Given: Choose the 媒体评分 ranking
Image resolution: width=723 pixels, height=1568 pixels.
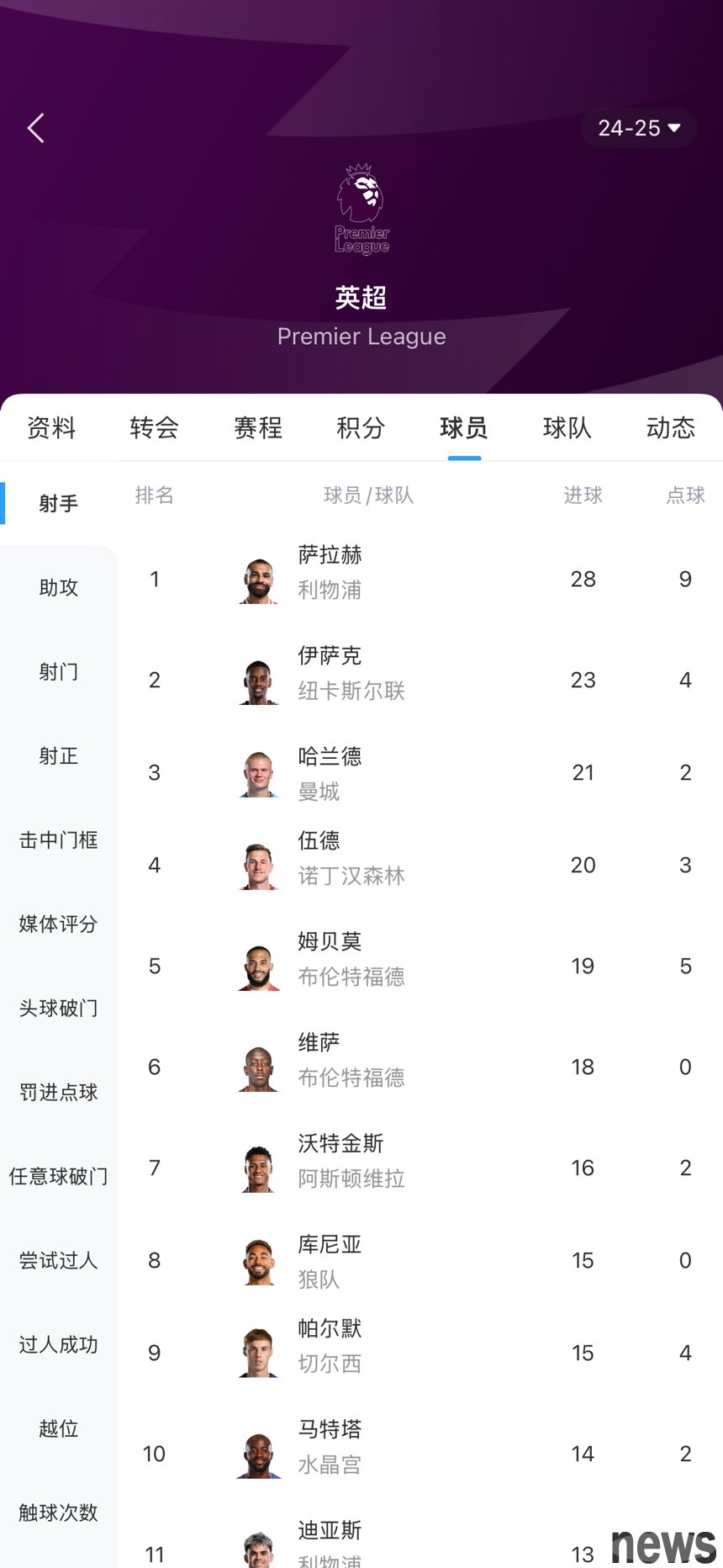Looking at the screenshot, I should pyautogui.click(x=59, y=924).
